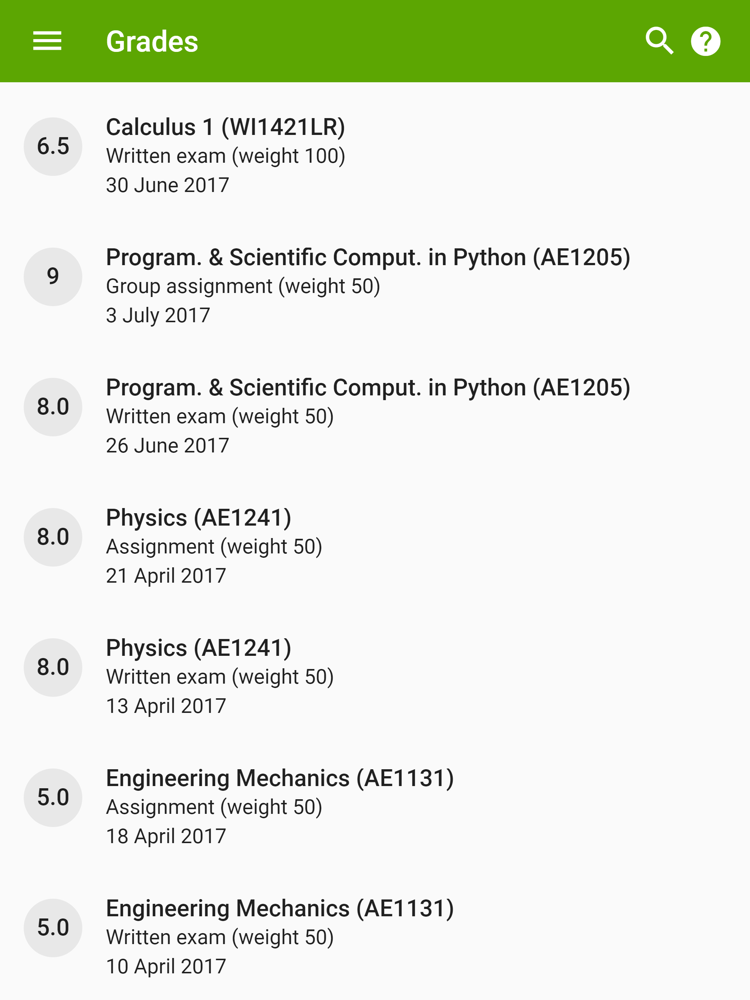Image resolution: width=750 pixels, height=1000 pixels.
Task: Tap the 8.0 badge for Physics assignment
Action: coord(52,537)
